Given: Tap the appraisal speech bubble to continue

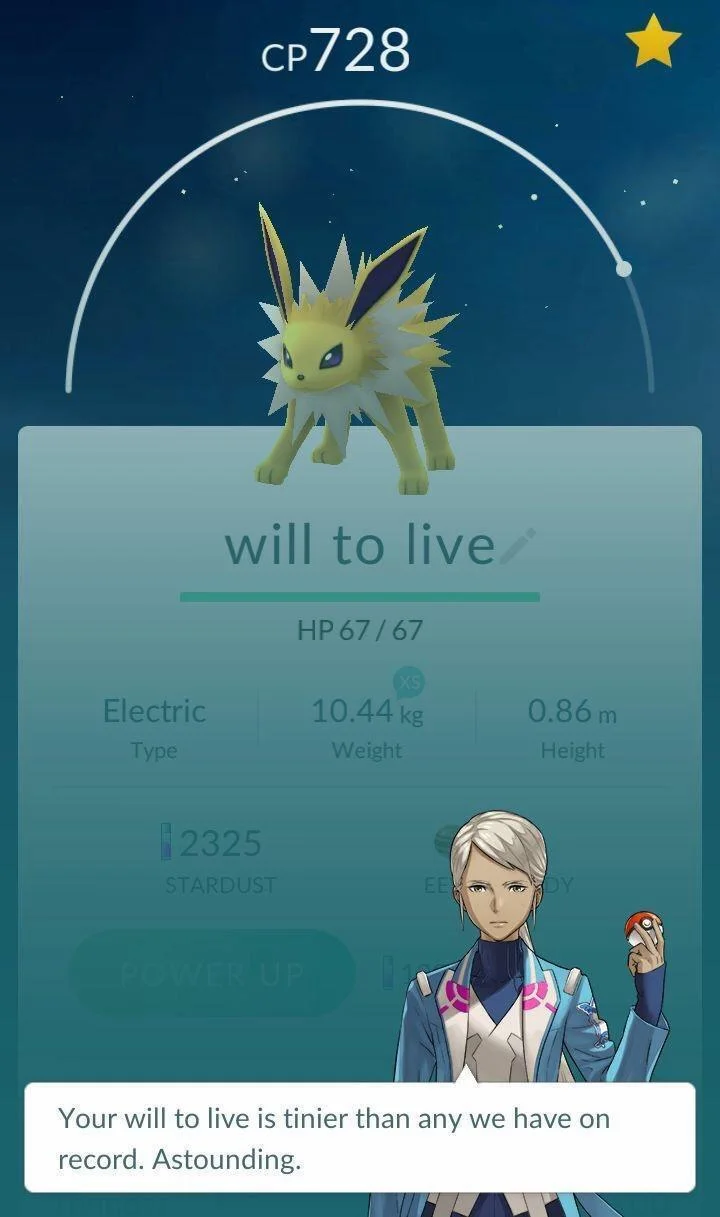Looking at the screenshot, I should (359, 1138).
